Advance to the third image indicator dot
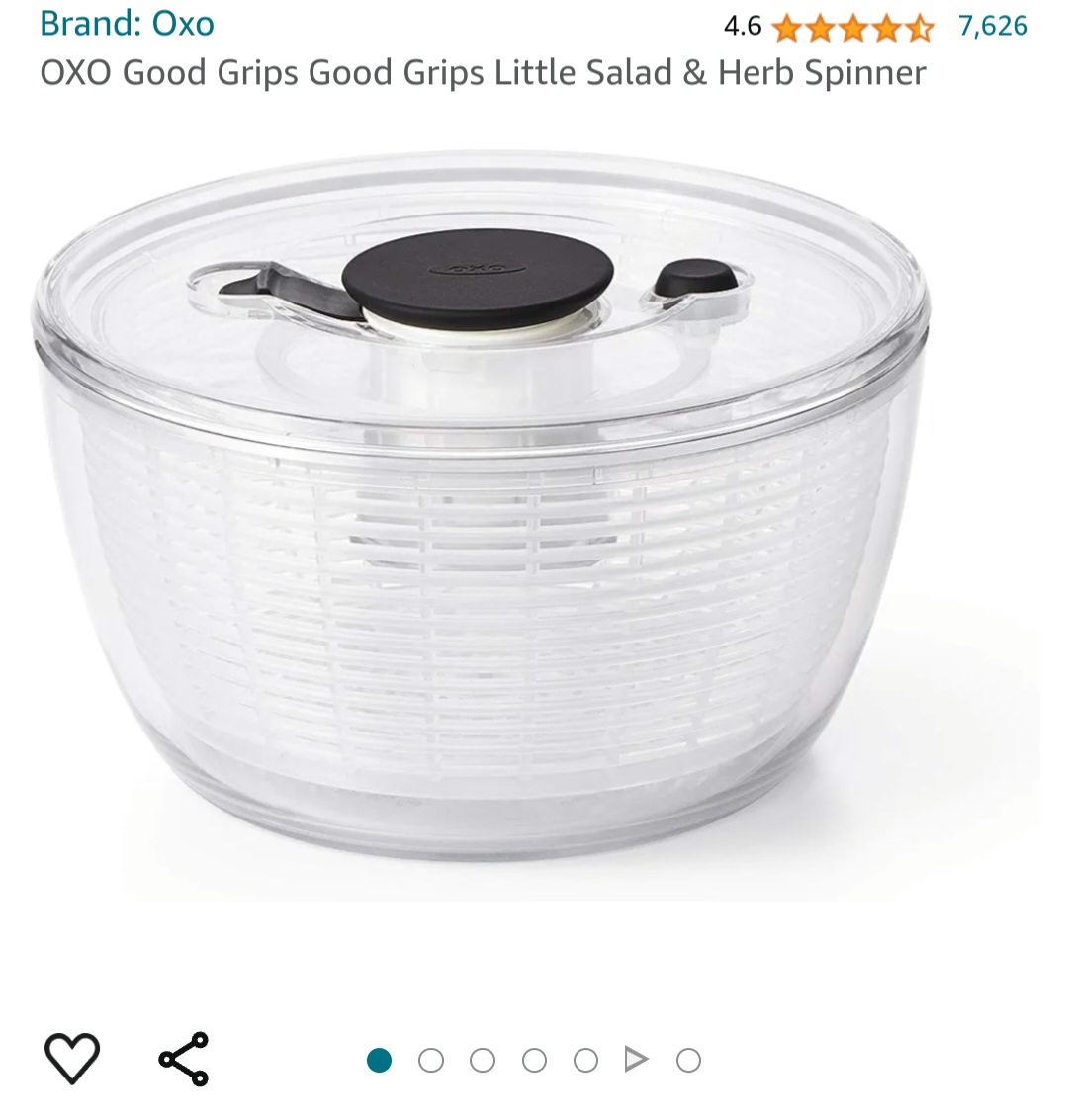This screenshot has height=1120, width=1068. click(x=480, y=1058)
